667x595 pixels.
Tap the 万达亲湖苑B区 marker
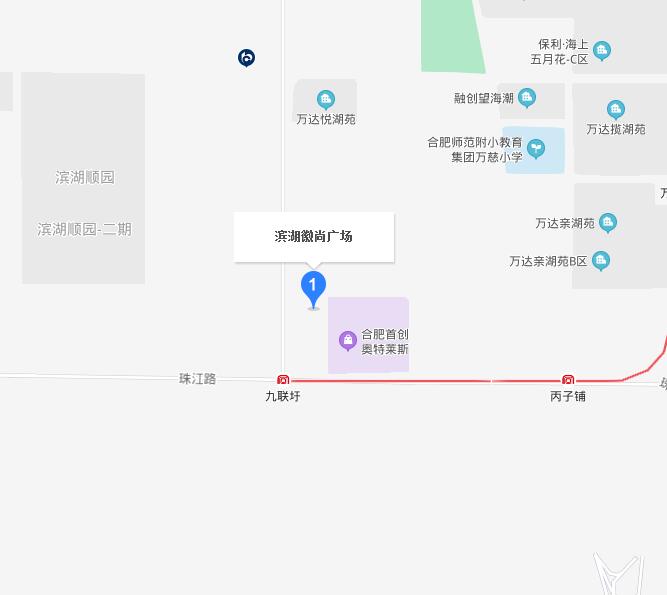click(601, 261)
